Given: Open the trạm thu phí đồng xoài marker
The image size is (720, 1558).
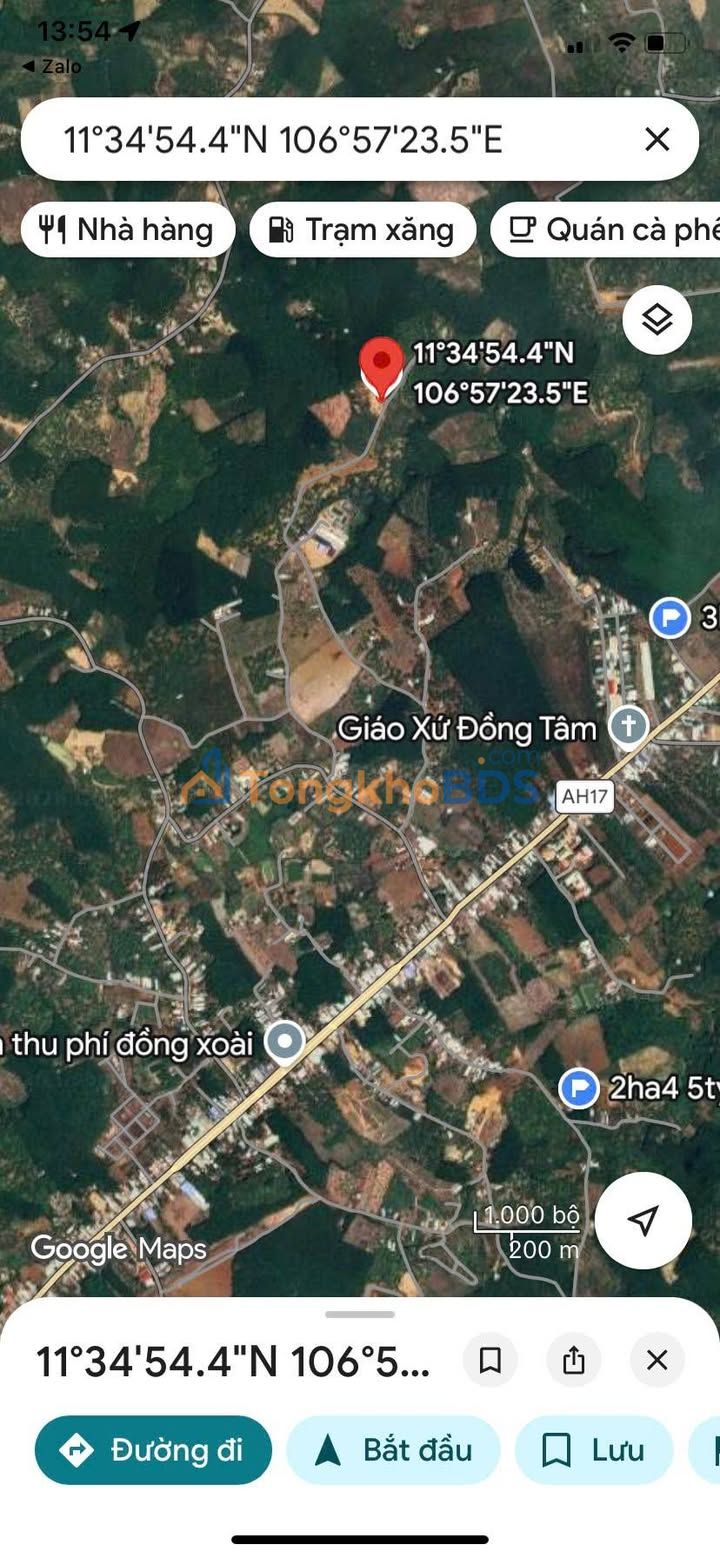Looking at the screenshot, I should pos(286,1043).
